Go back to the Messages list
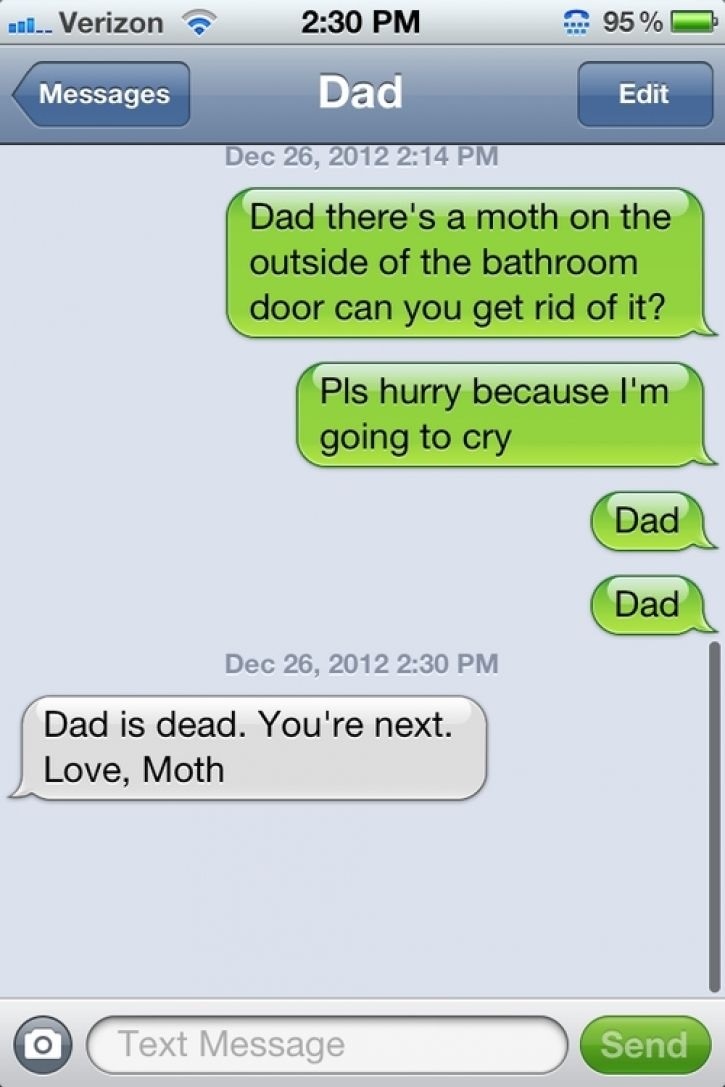This screenshot has height=1087, width=725. click(x=102, y=95)
